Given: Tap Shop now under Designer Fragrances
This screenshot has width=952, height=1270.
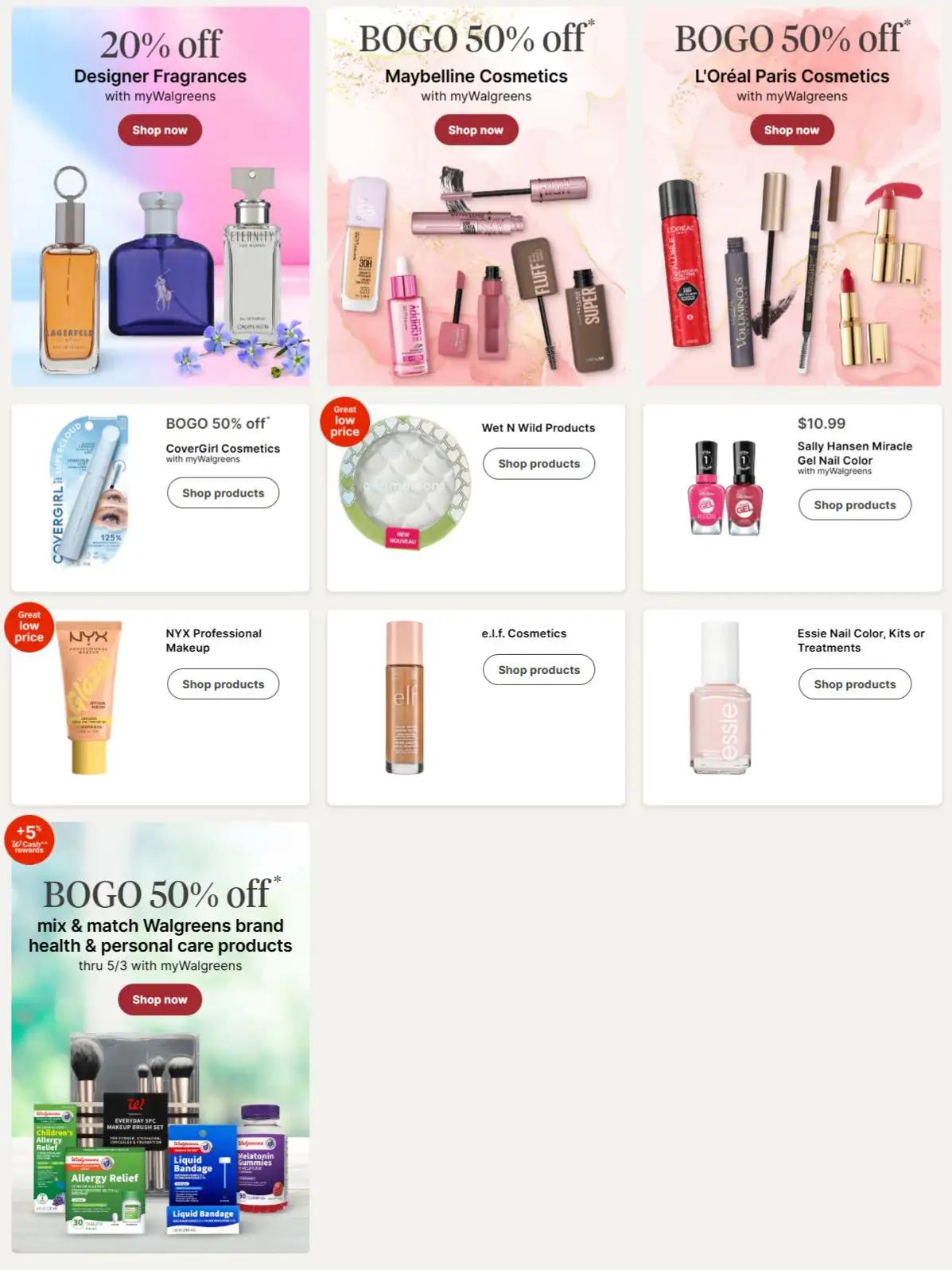Looking at the screenshot, I should [160, 130].
